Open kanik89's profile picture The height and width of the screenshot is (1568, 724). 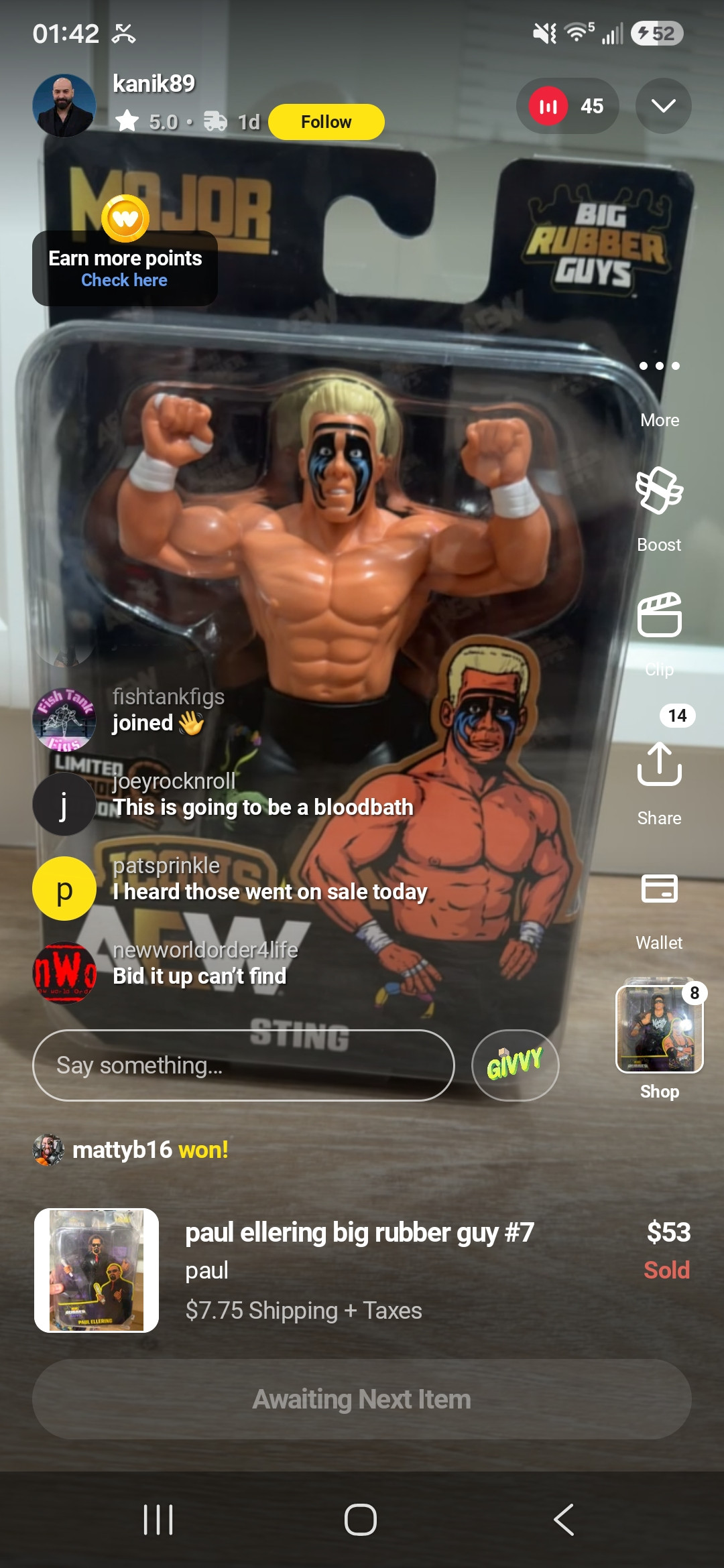pos(64,106)
